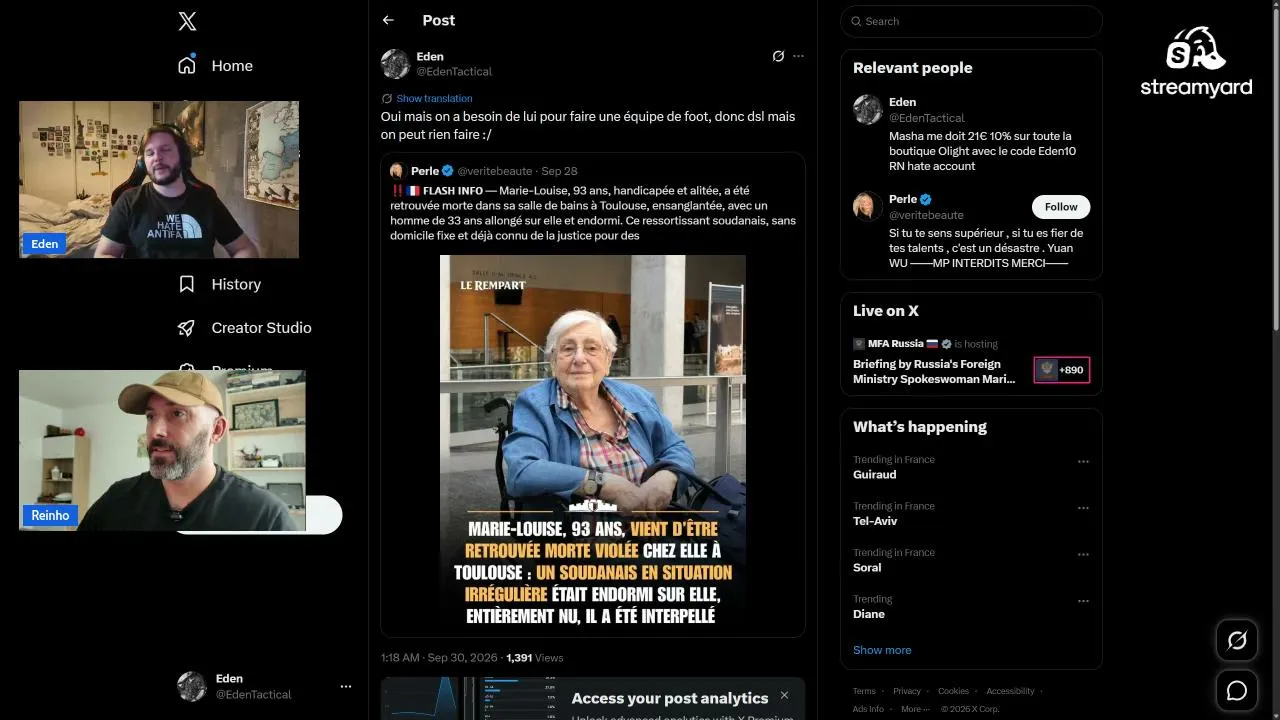Go back using the arrow beside Post
The width and height of the screenshot is (1280, 720).
point(388,20)
